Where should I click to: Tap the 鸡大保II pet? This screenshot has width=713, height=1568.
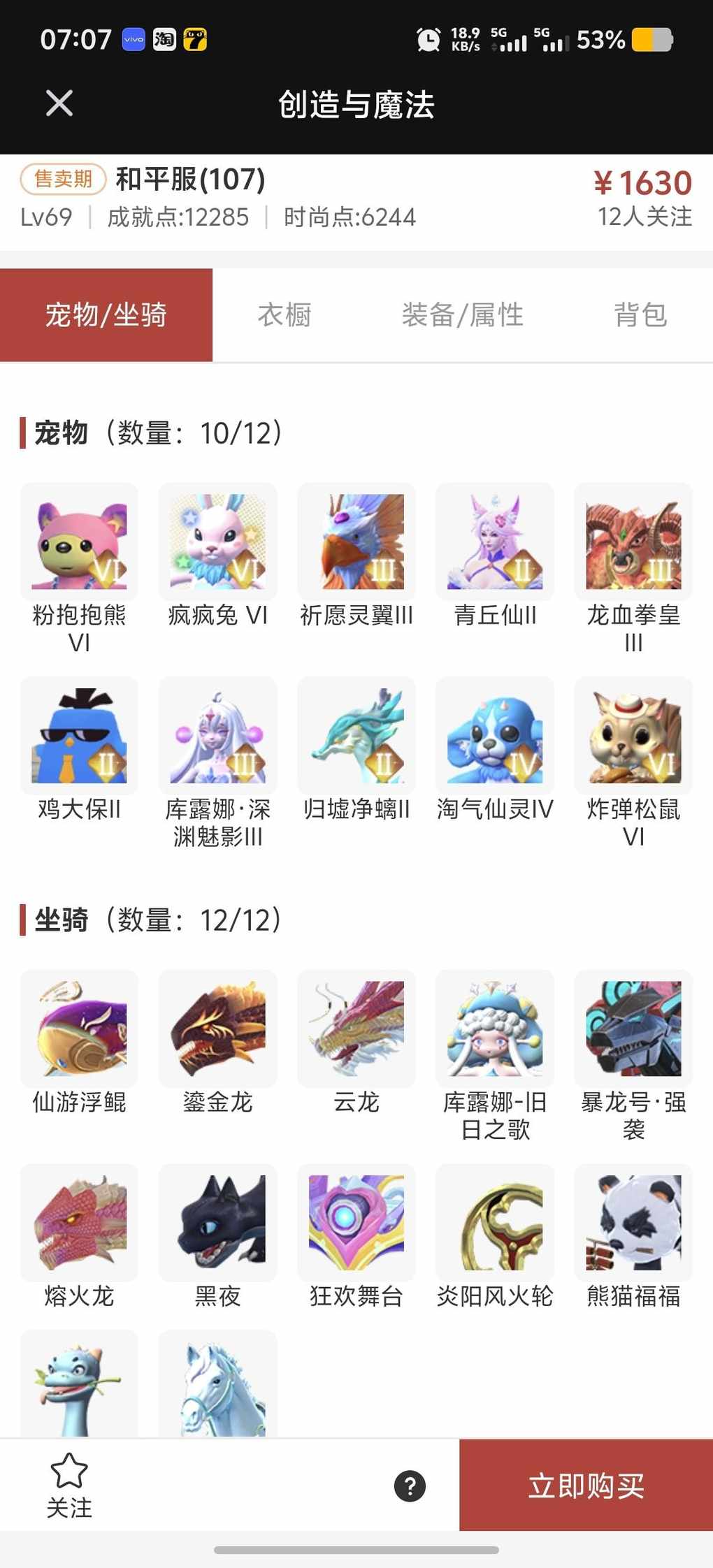pyautogui.click(x=79, y=736)
